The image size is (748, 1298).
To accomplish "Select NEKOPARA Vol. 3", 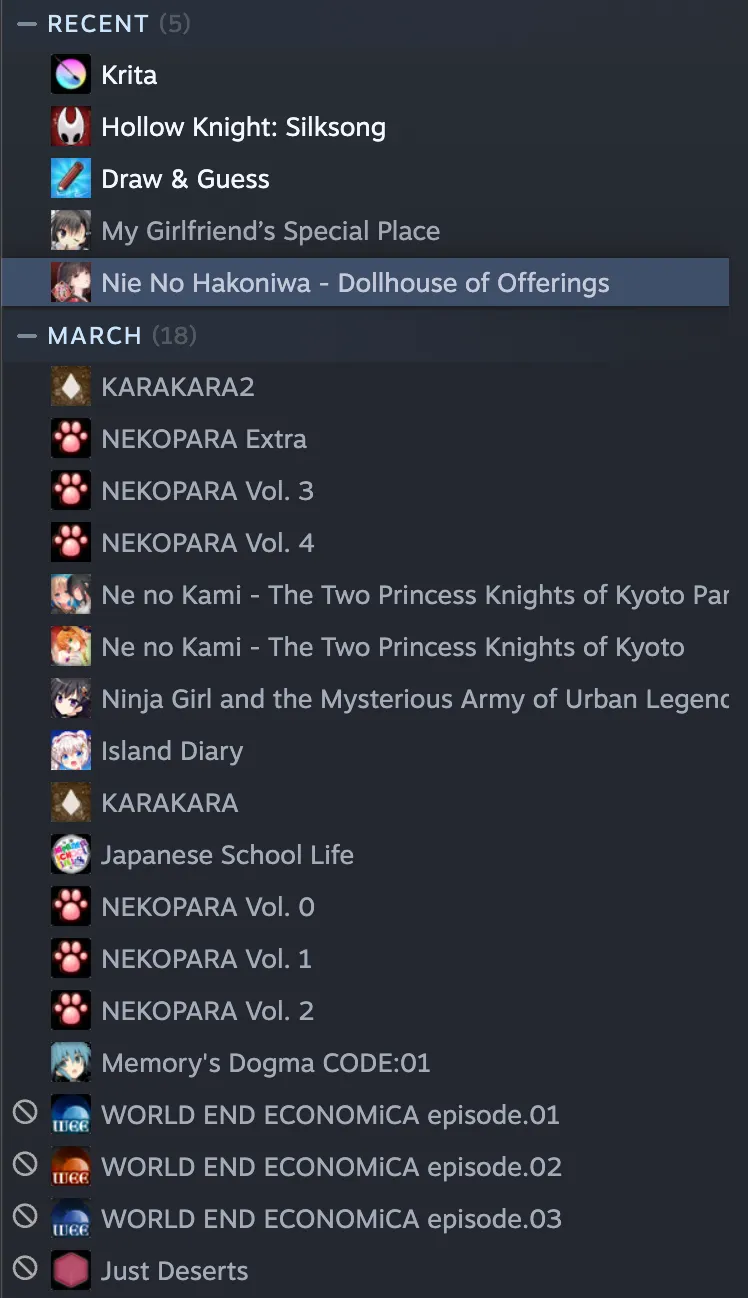I will [207, 491].
